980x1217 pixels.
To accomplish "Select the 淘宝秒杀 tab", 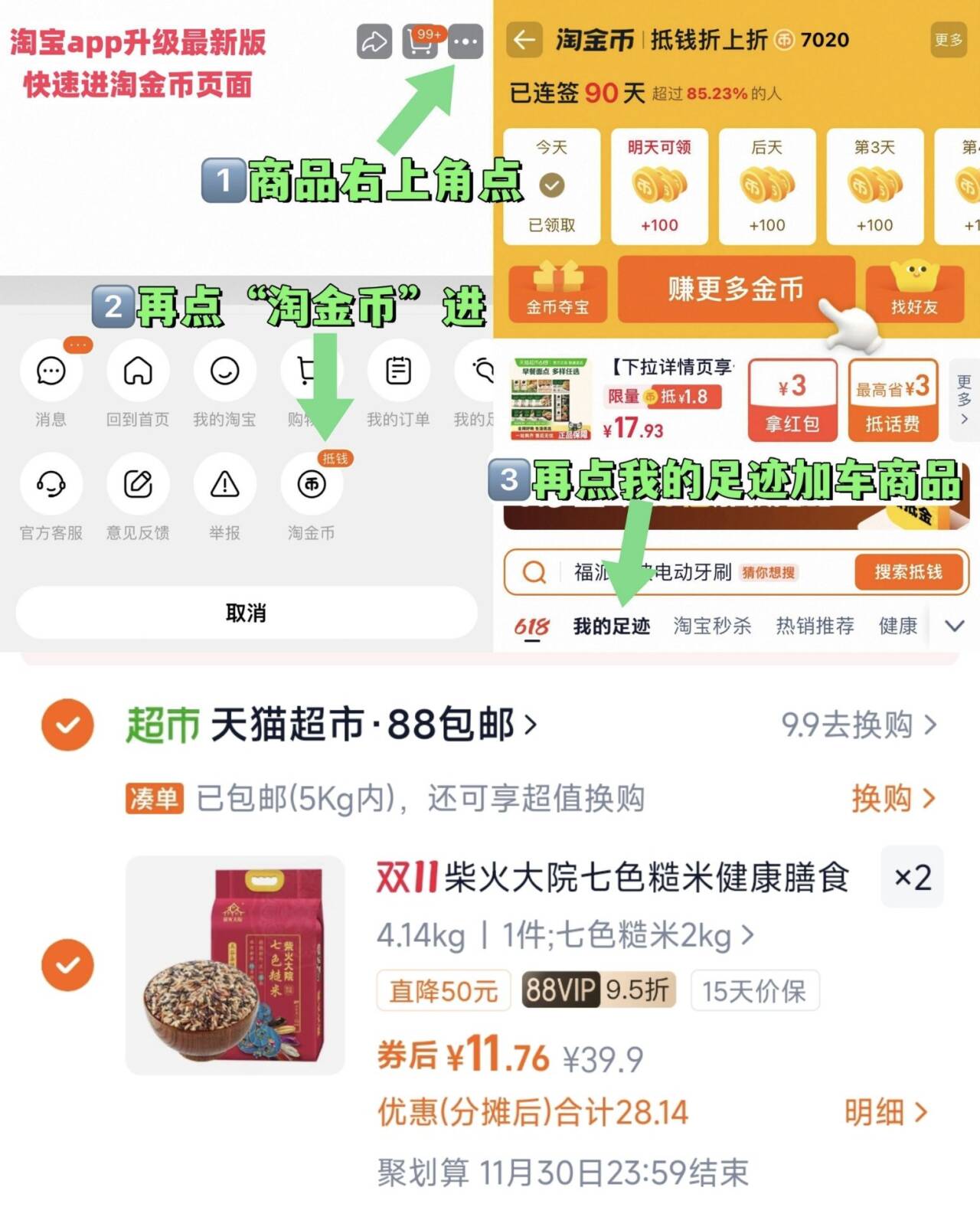I will 712,626.
